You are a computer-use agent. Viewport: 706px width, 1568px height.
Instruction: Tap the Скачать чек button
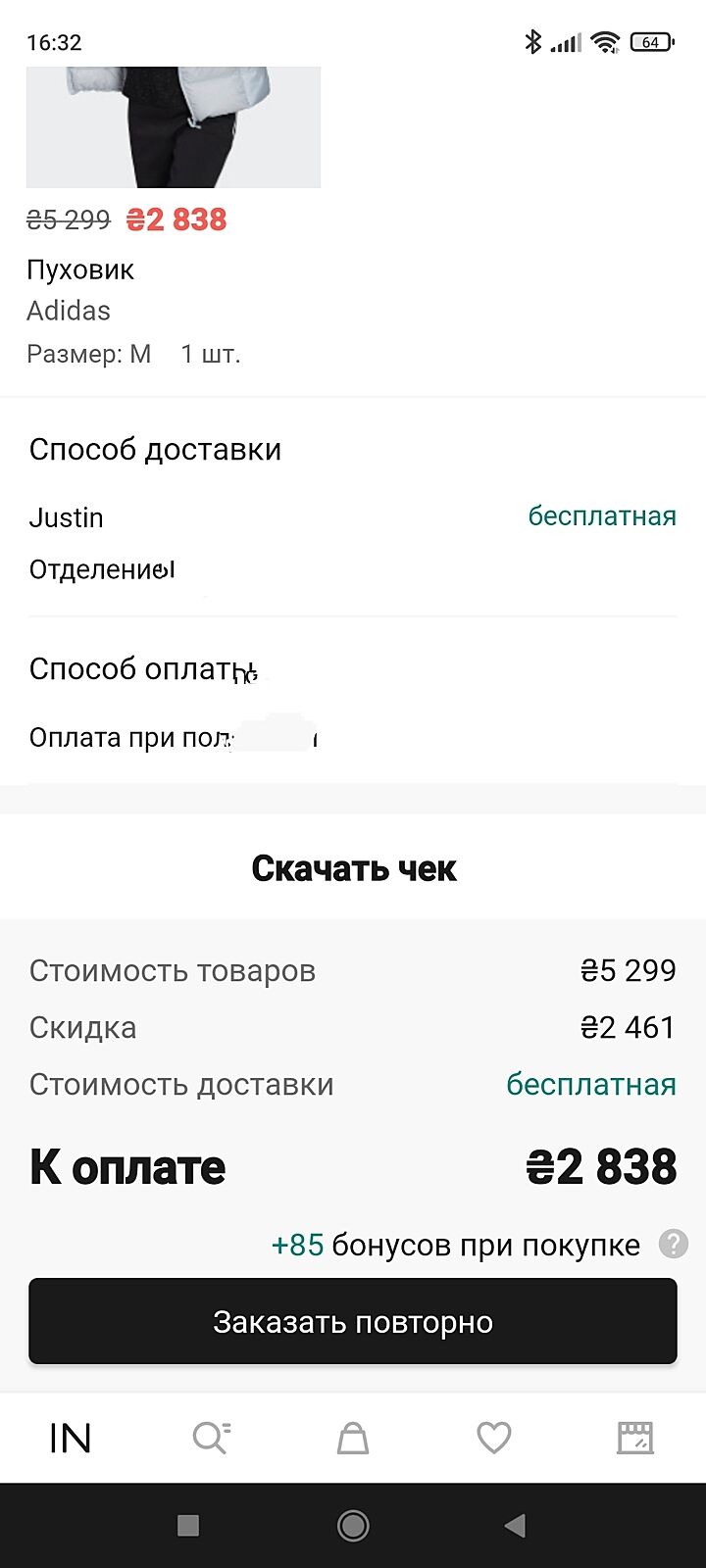tap(353, 868)
